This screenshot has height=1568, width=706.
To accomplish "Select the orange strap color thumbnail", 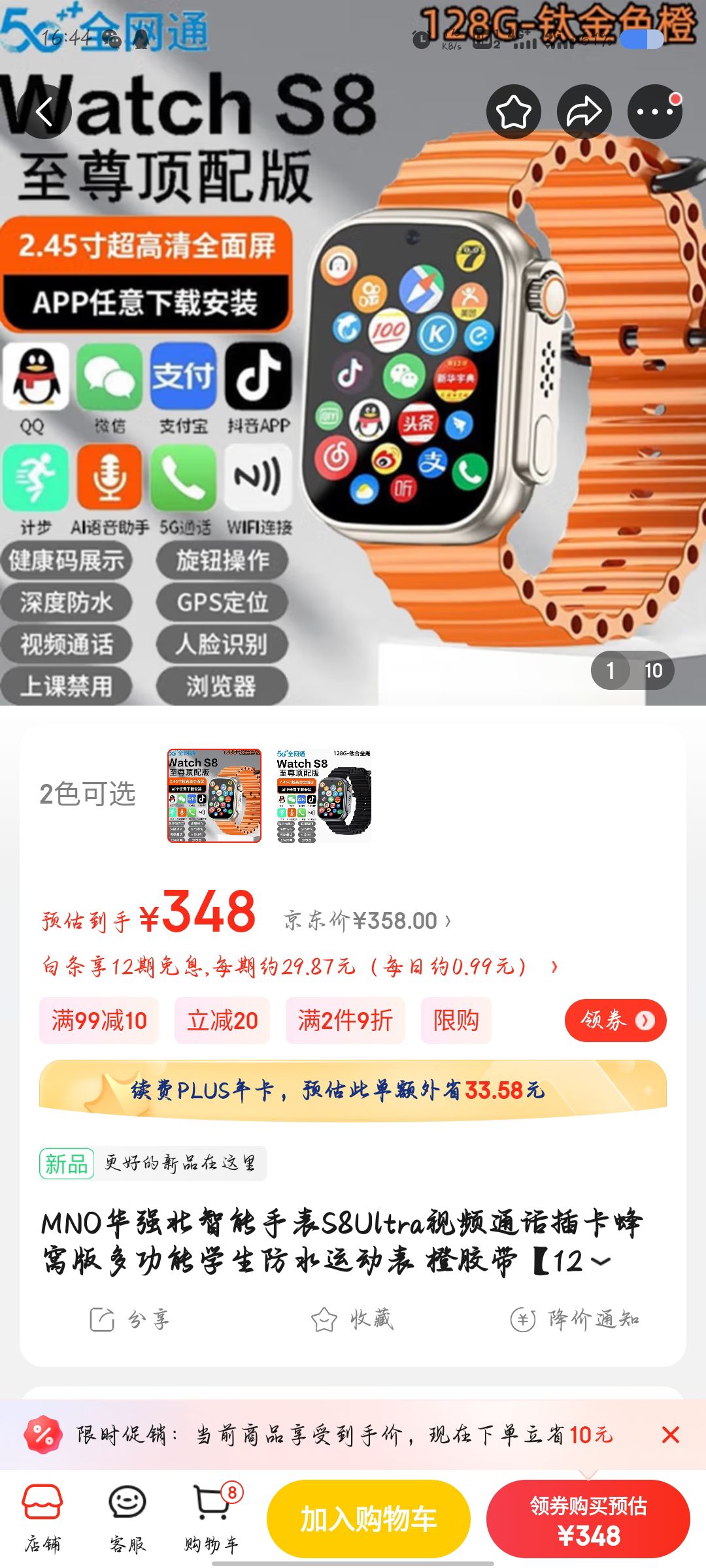I will click(214, 795).
